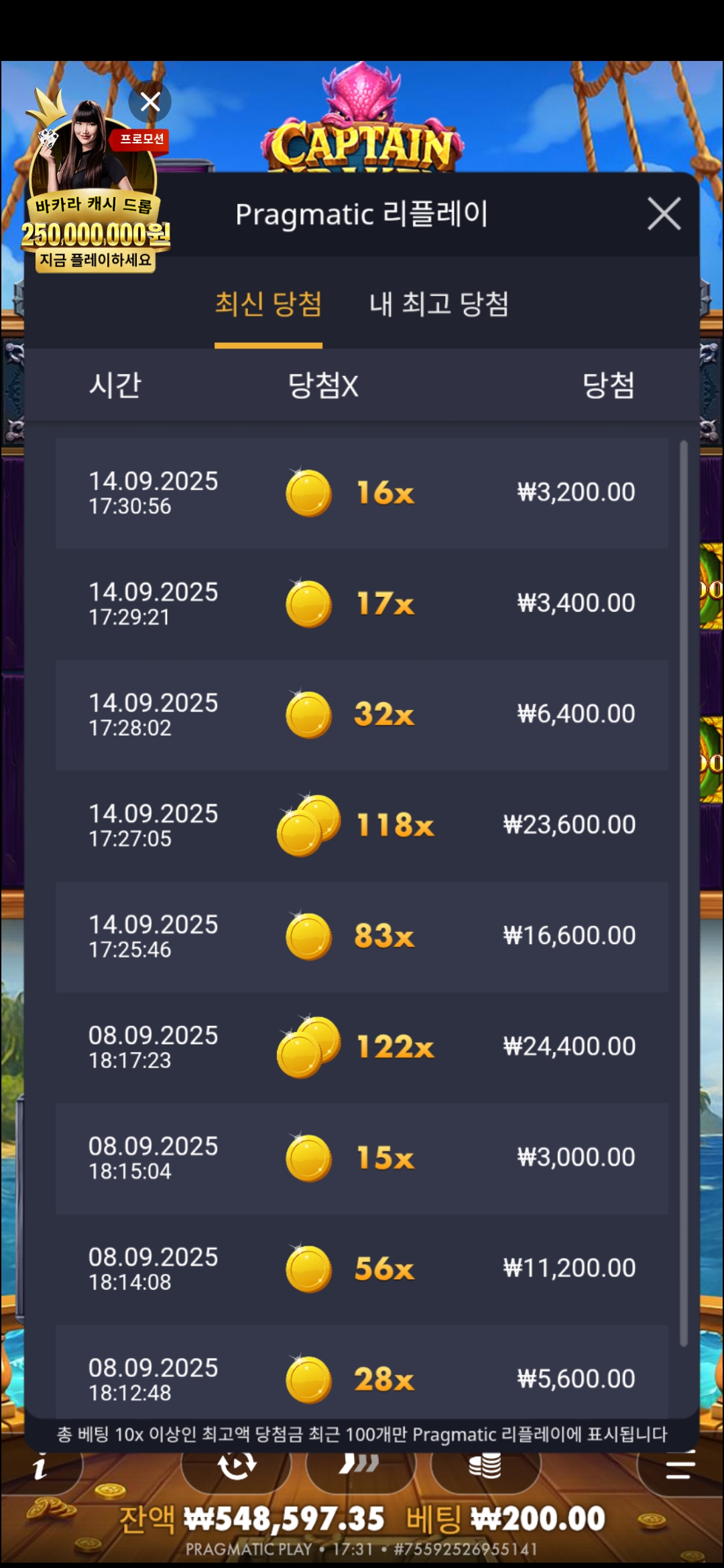Play the 17x win replay at 17:29:21
Screen dimensions: 724x1568
point(362,604)
